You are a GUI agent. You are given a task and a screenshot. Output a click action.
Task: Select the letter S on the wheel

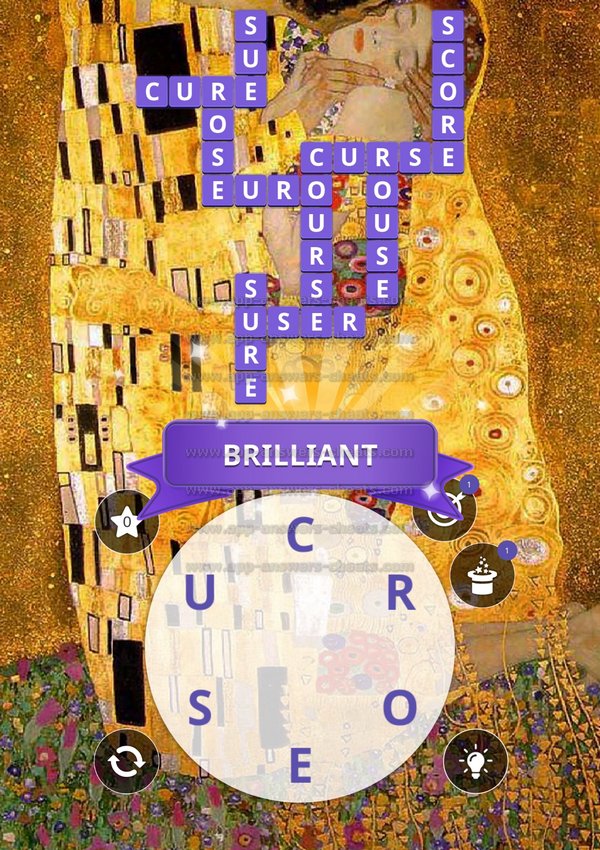200,710
